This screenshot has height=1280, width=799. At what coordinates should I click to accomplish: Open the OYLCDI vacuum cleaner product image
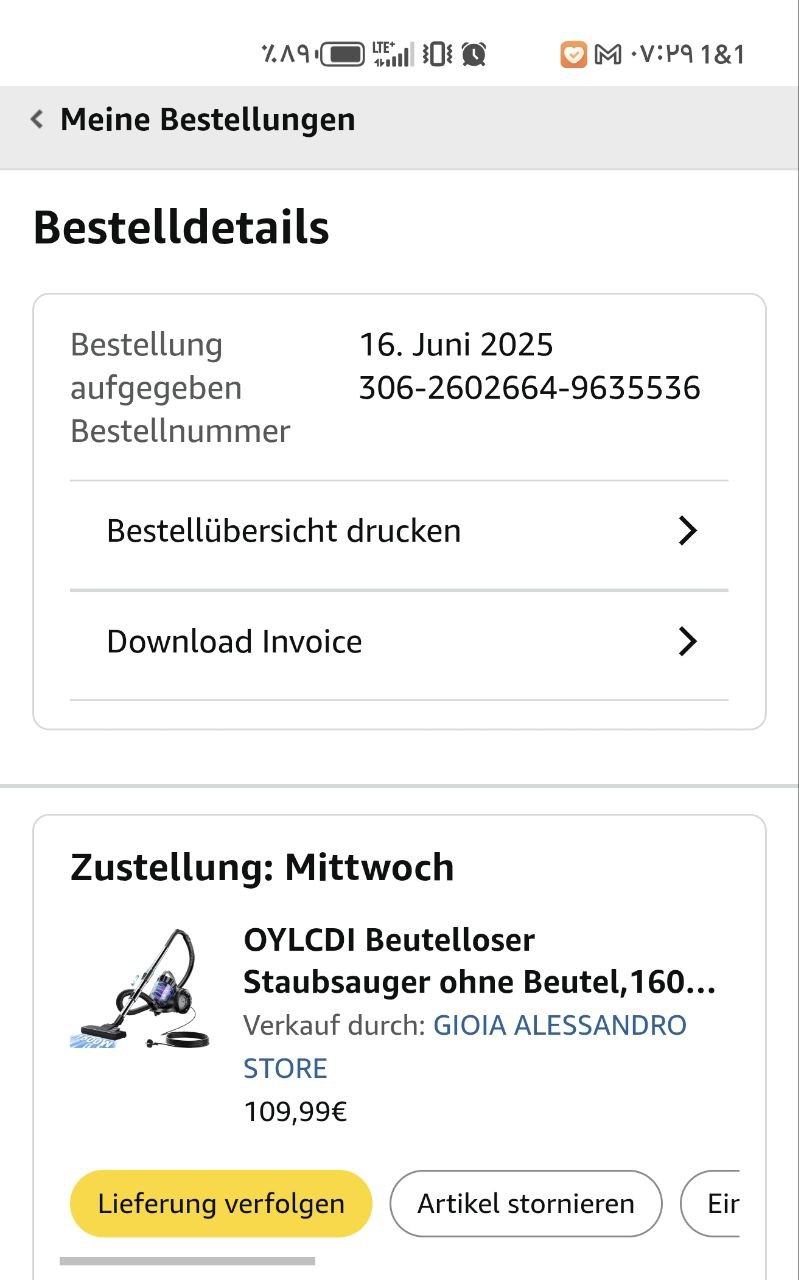[139, 989]
